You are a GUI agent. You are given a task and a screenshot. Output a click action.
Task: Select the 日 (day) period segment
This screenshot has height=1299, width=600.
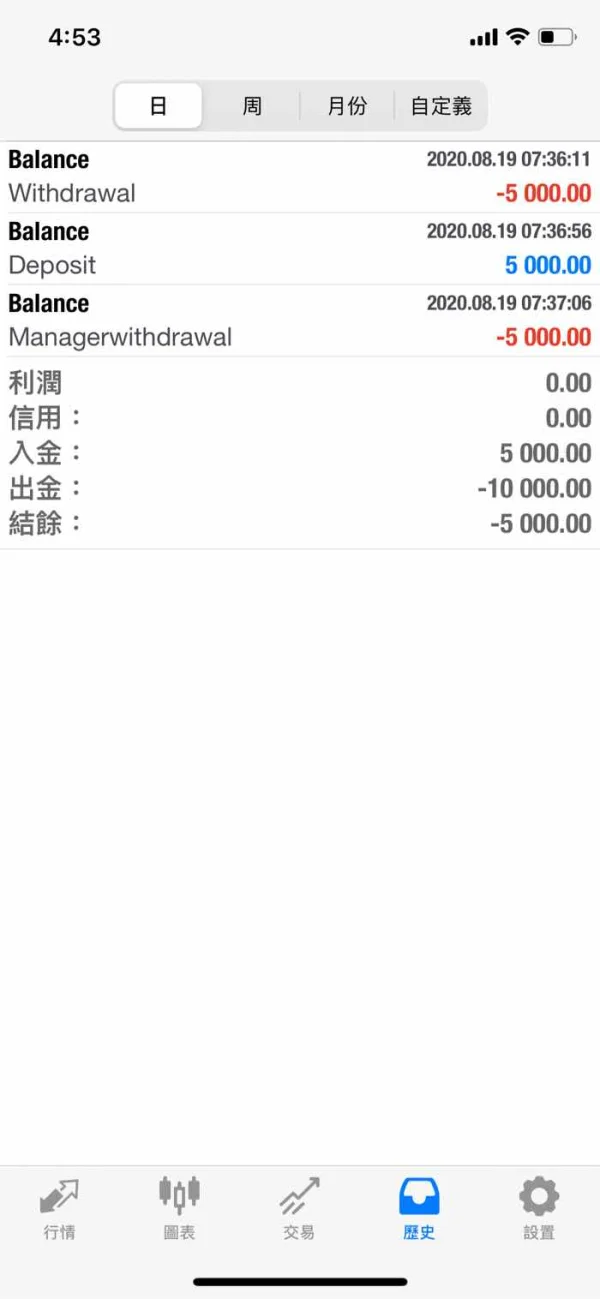pos(158,106)
